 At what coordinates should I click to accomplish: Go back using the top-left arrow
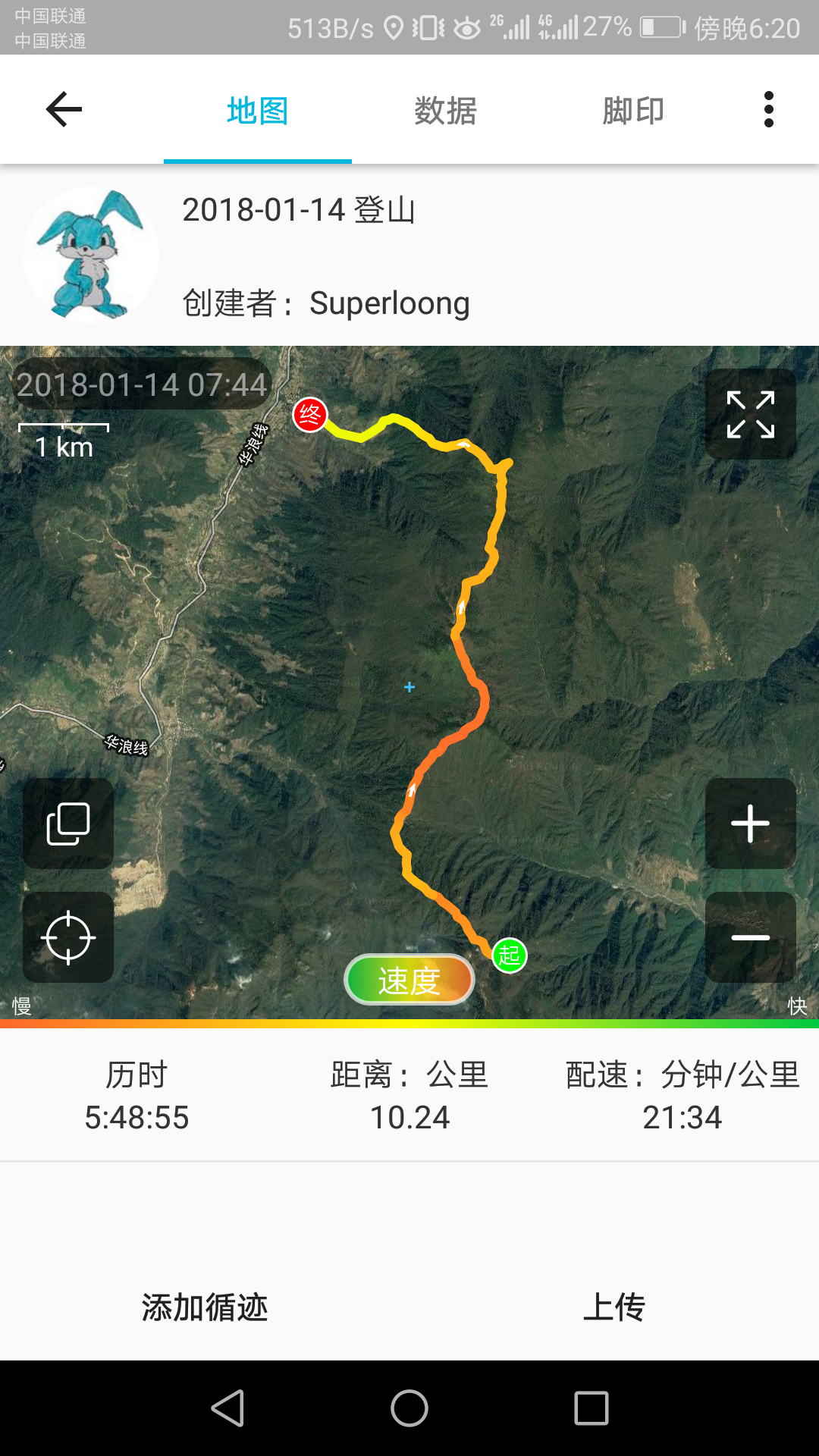click(64, 110)
